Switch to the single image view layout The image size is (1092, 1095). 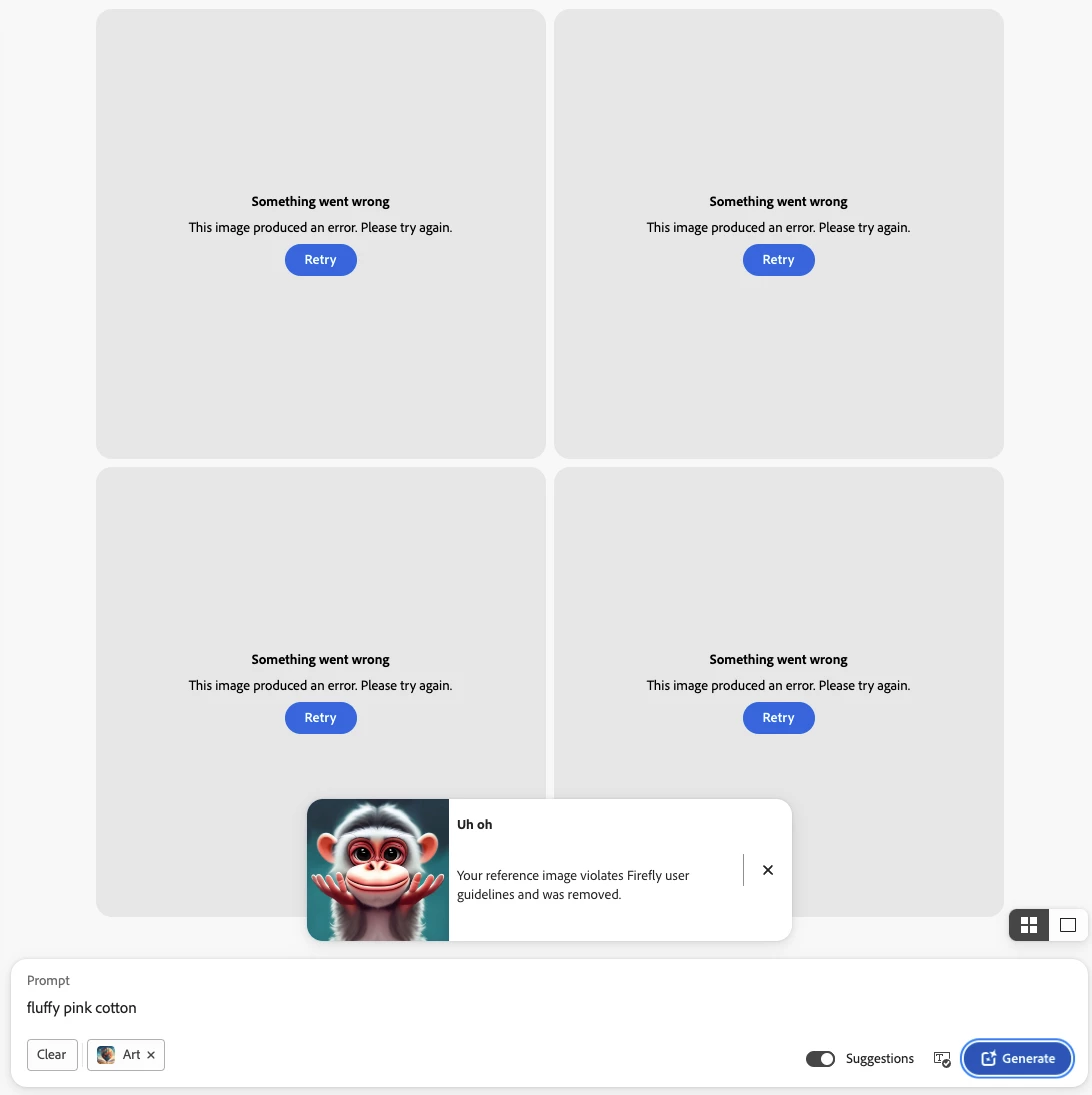(x=1067, y=925)
